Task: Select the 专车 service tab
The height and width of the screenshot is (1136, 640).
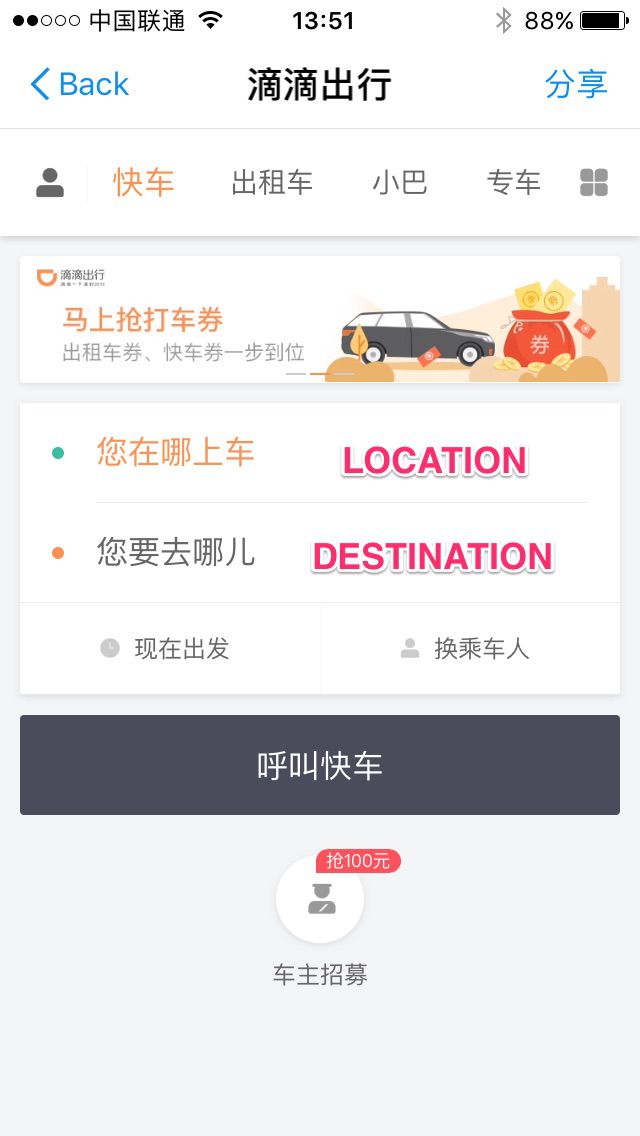Action: 514,183
